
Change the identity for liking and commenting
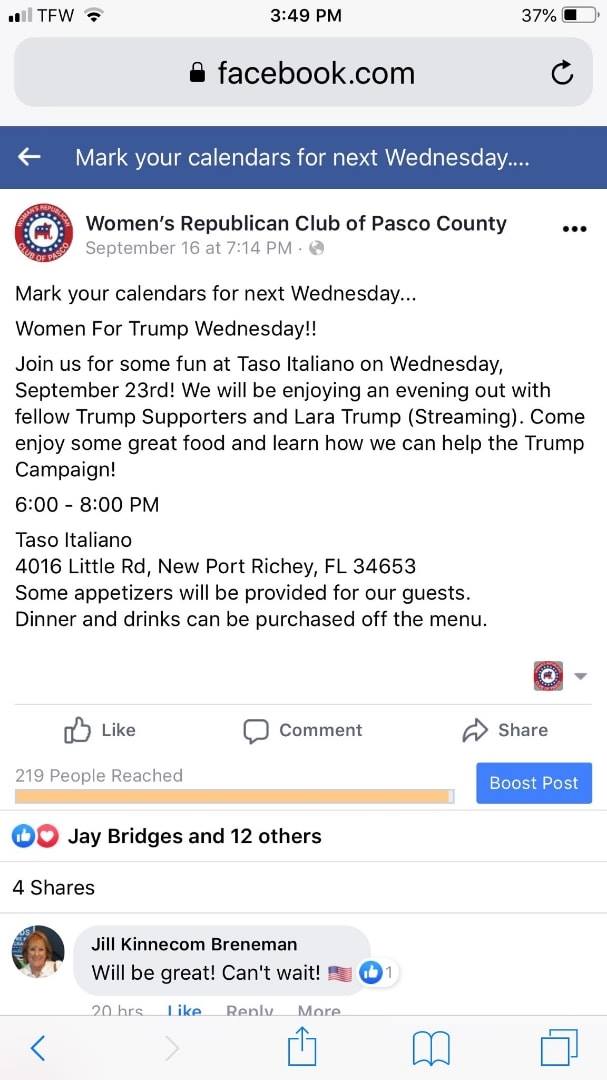(559, 676)
